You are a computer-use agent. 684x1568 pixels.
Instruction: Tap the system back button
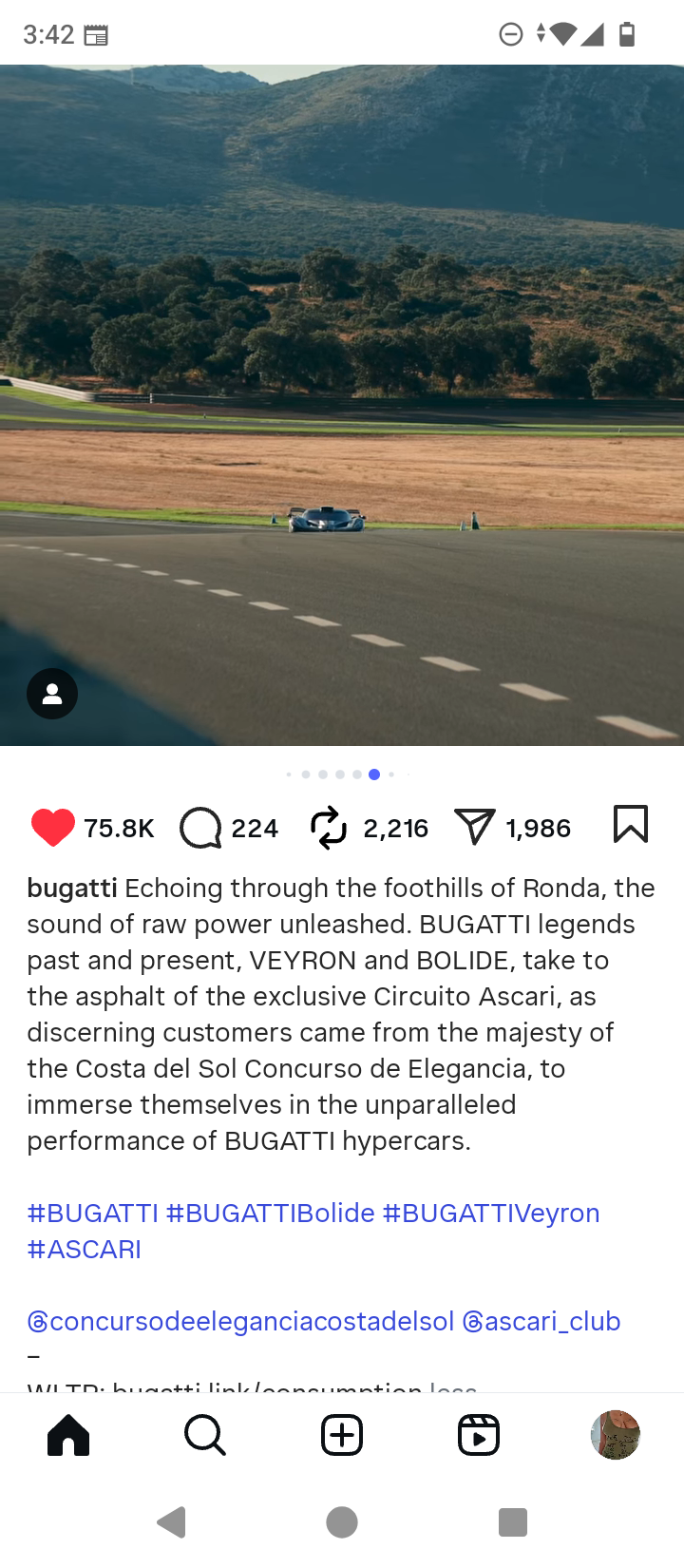(x=171, y=1522)
